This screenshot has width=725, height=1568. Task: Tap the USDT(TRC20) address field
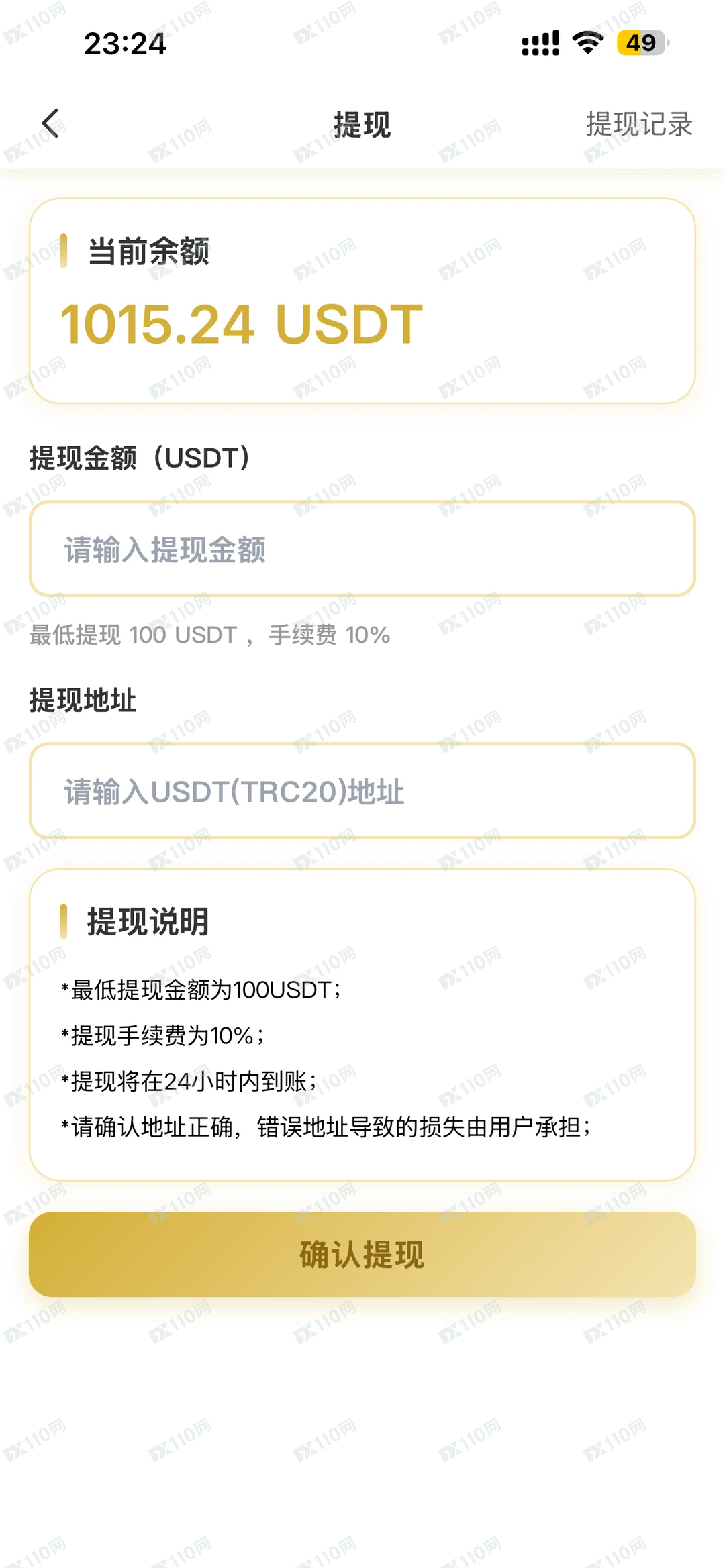click(362, 791)
